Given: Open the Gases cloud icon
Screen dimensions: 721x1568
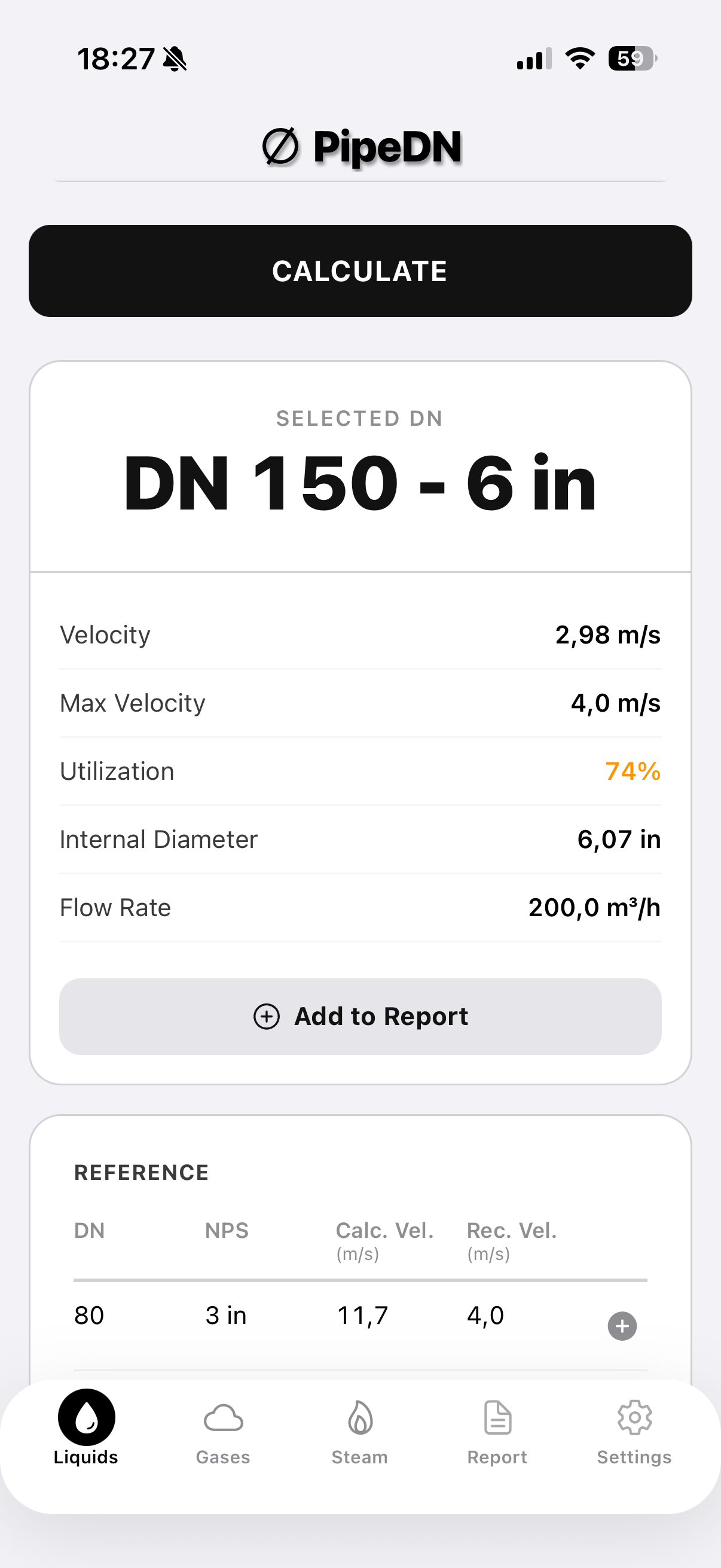Looking at the screenshot, I should [222, 1418].
